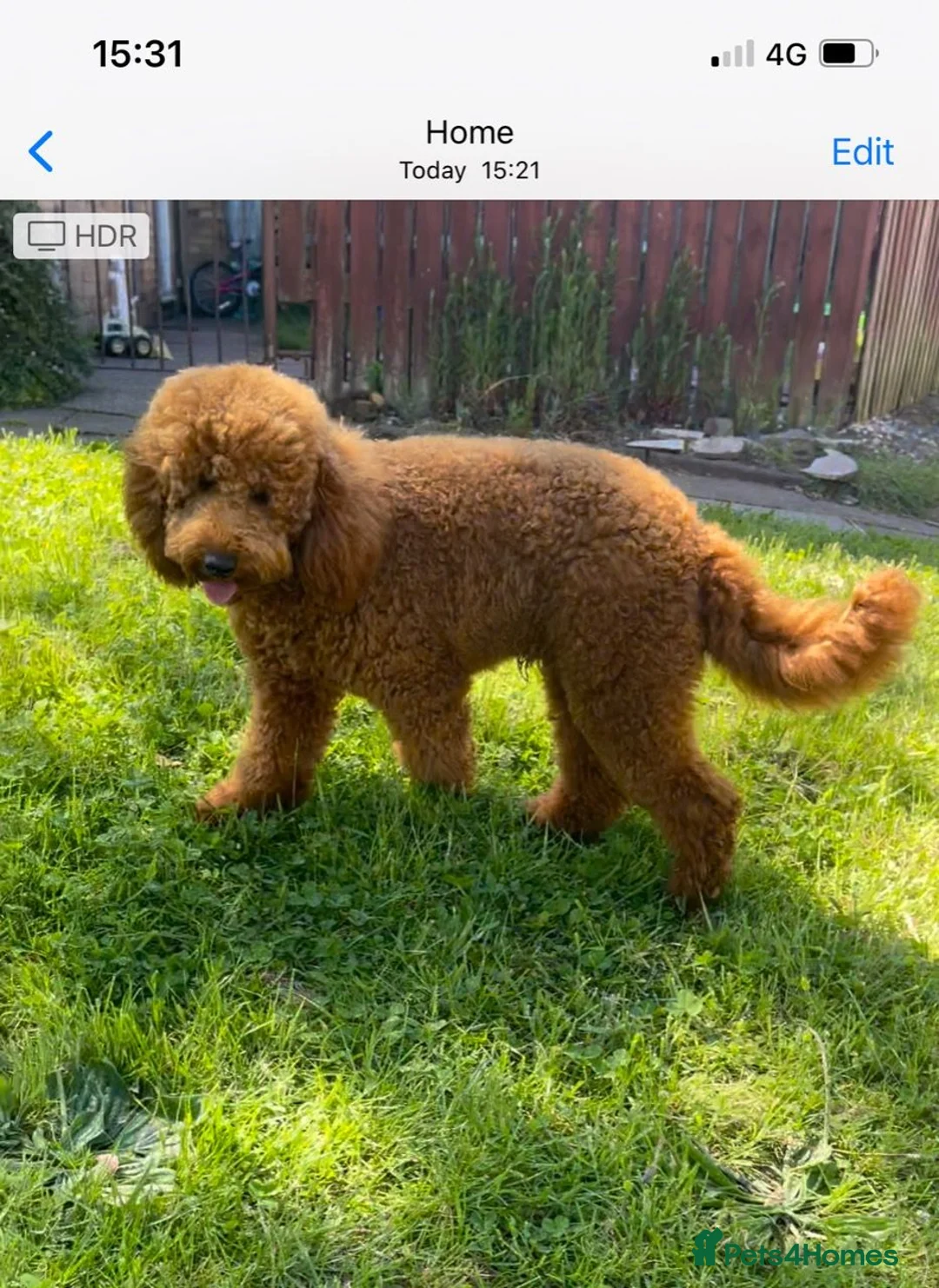939x1288 pixels.
Task: Tap the blue back chevron arrow
Action: [38, 151]
